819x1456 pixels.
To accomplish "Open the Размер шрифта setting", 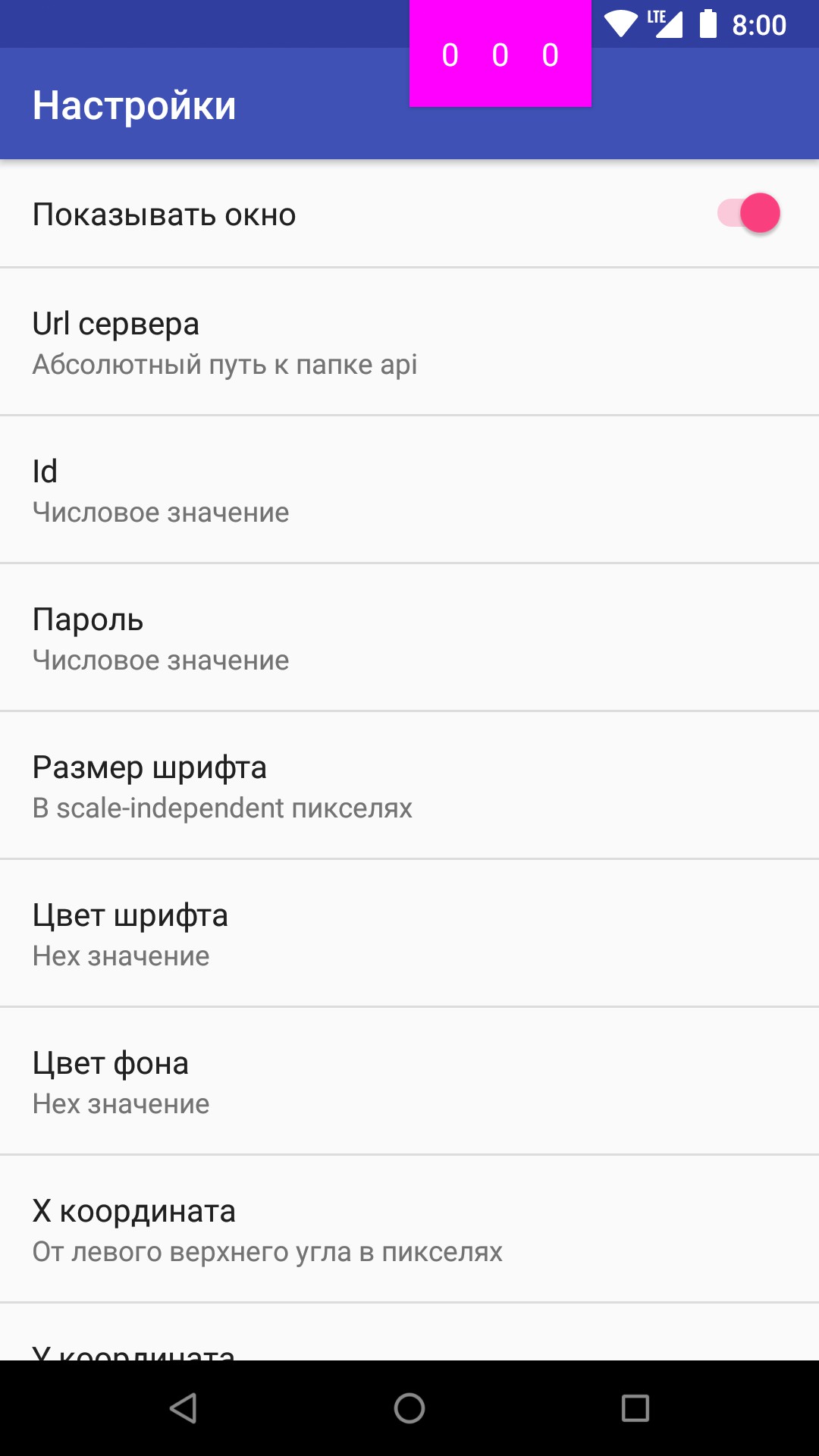I will coord(409,785).
